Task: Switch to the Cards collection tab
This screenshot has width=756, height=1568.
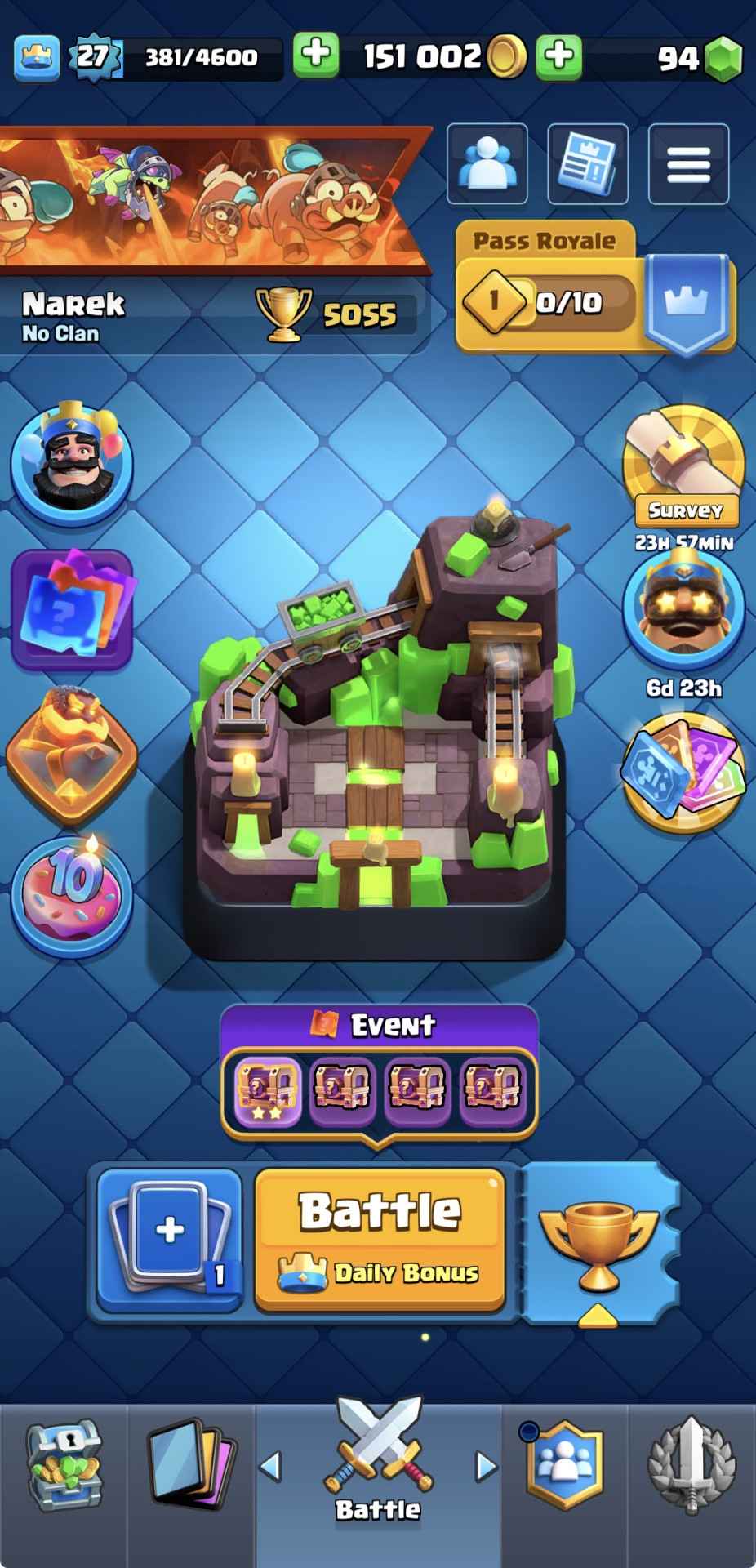Action: [x=191, y=1466]
